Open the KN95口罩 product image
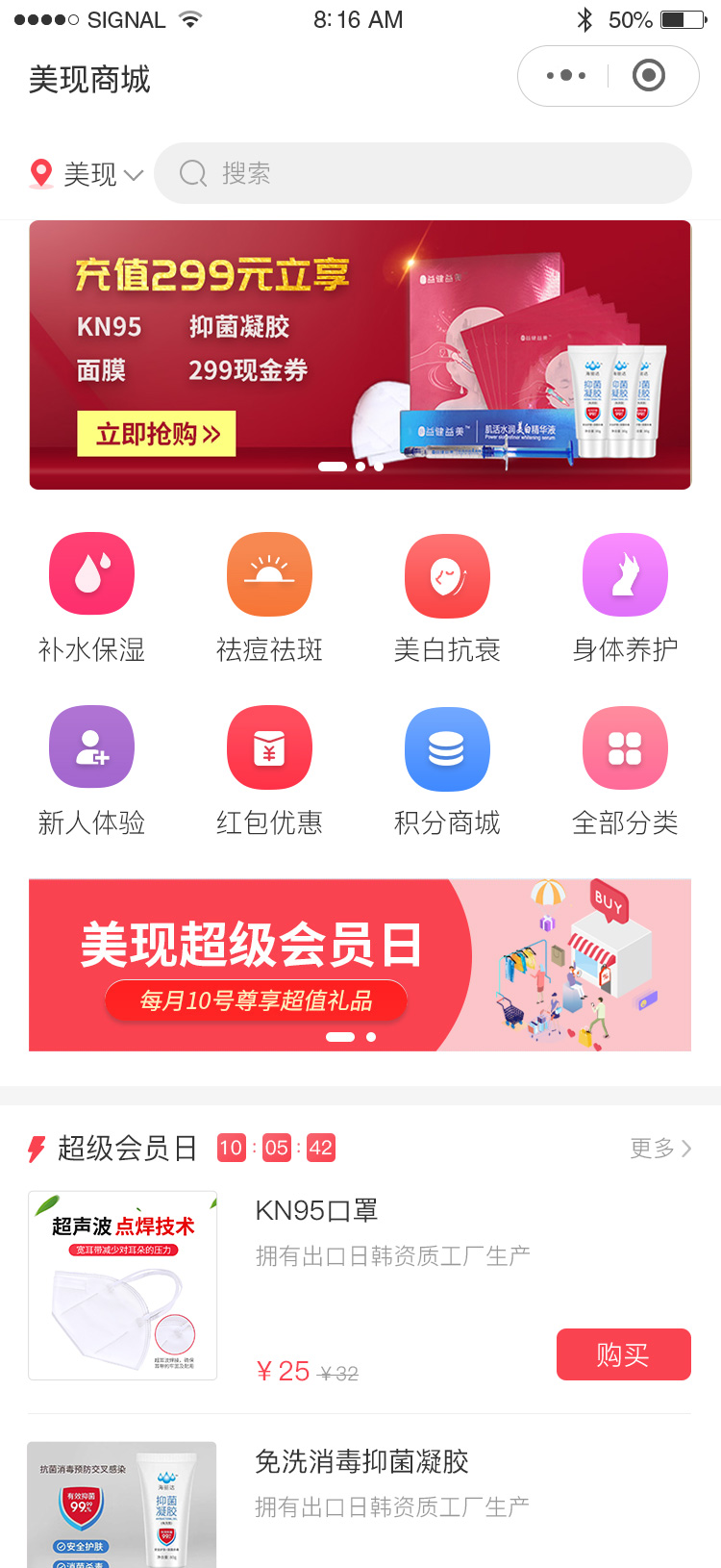The height and width of the screenshot is (1568, 721). tap(123, 1285)
